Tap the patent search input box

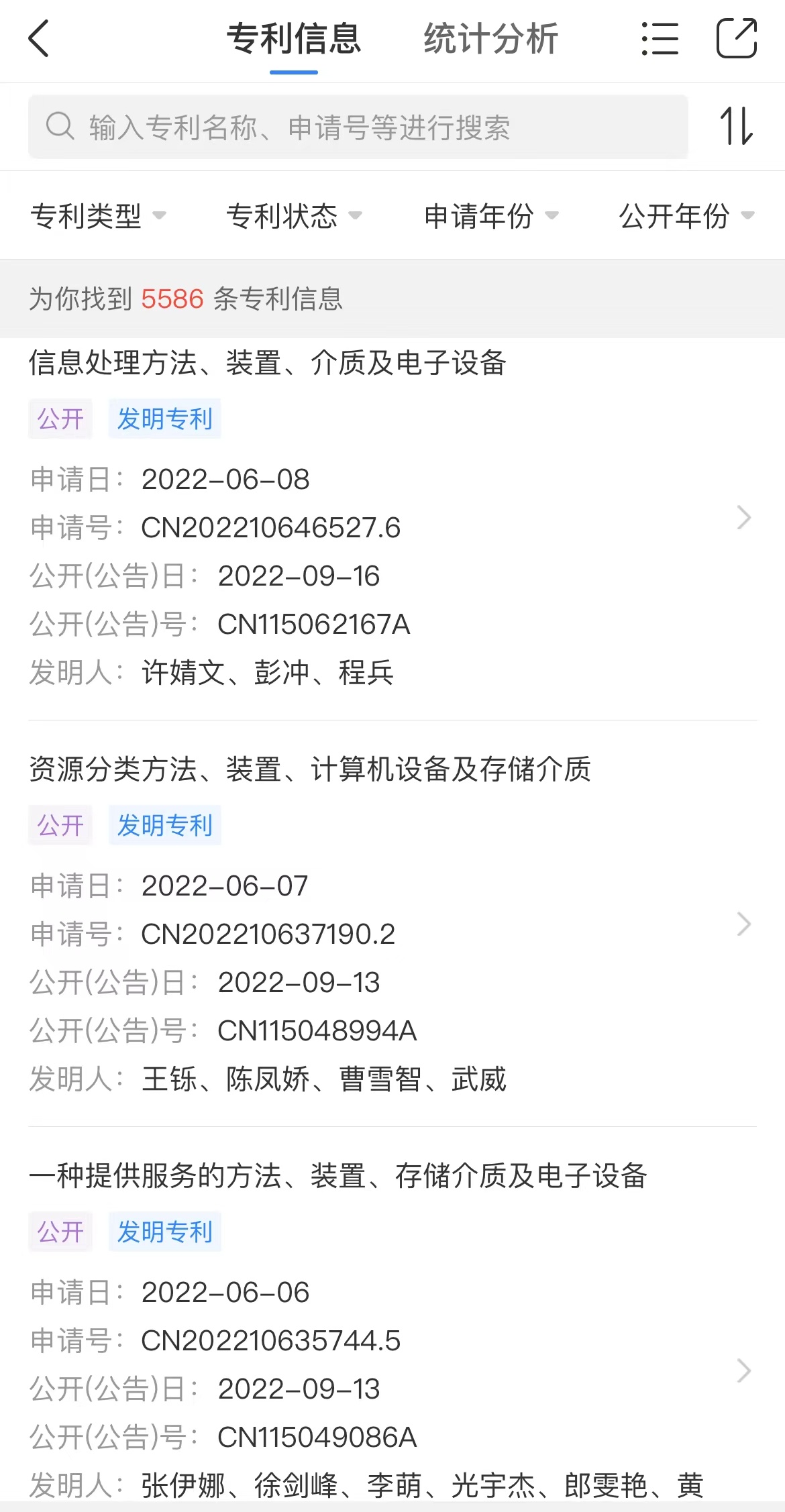click(x=358, y=127)
